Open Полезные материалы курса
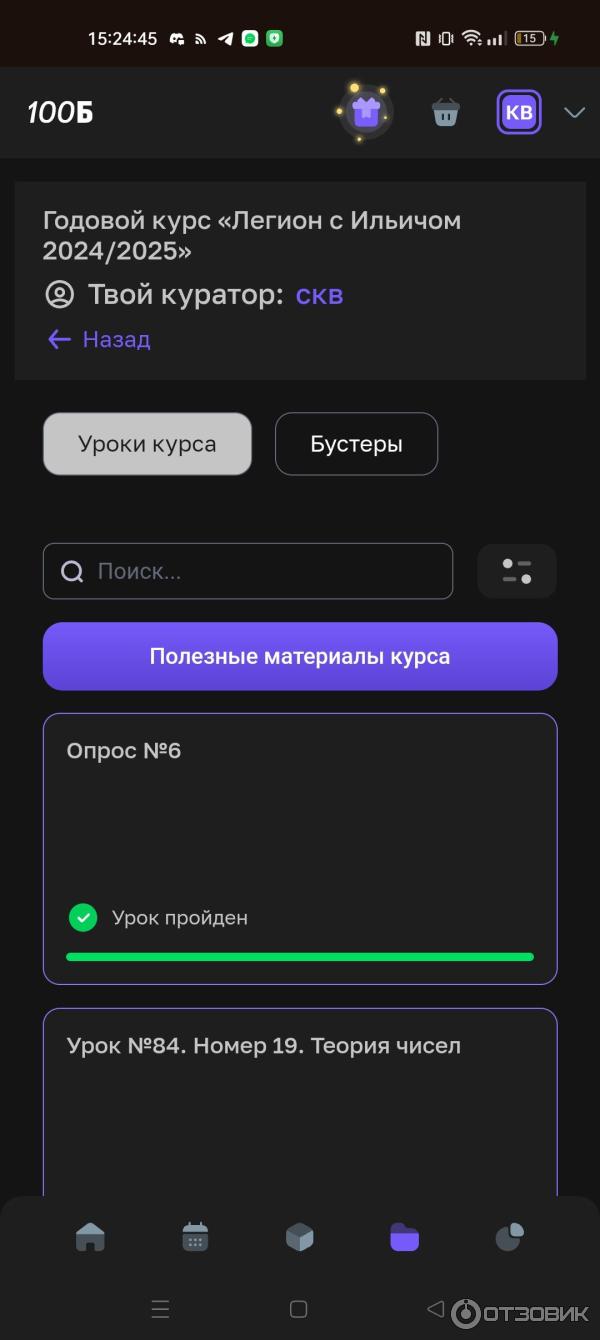Screen dimensions: 600x1340 click(300, 656)
